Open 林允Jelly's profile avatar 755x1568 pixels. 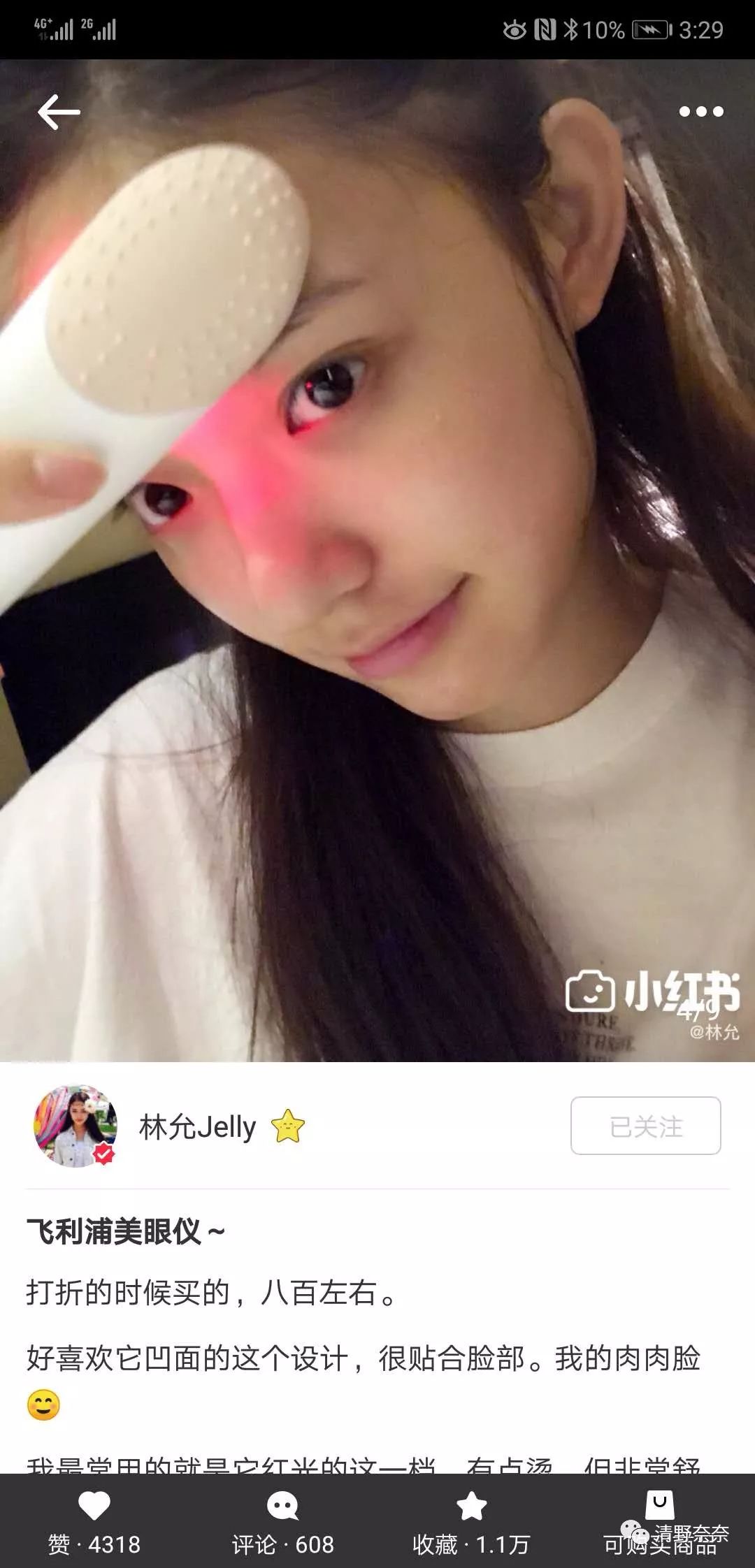75,1126
